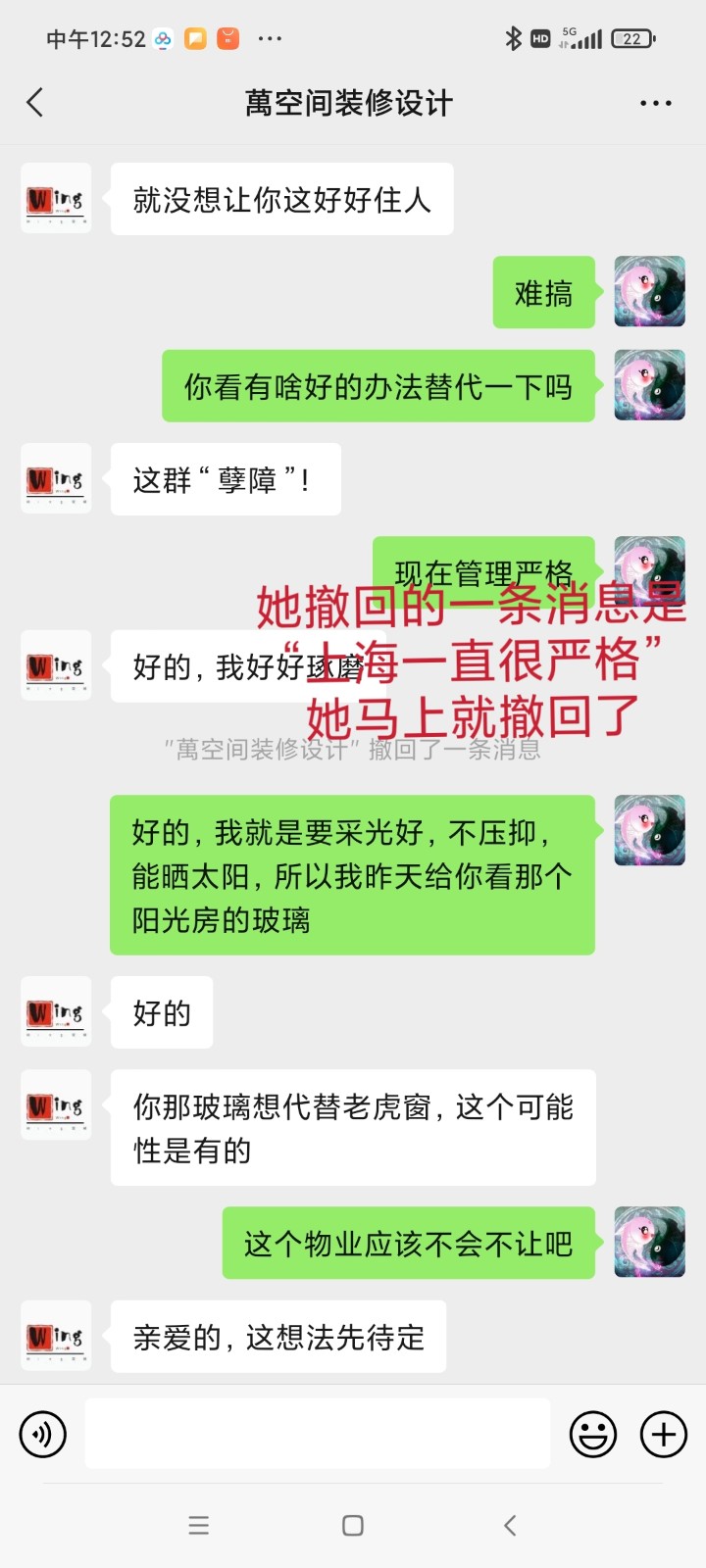Open my avatar beside '难搞' message
This screenshot has width=706, height=1568.
coord(649,292)
